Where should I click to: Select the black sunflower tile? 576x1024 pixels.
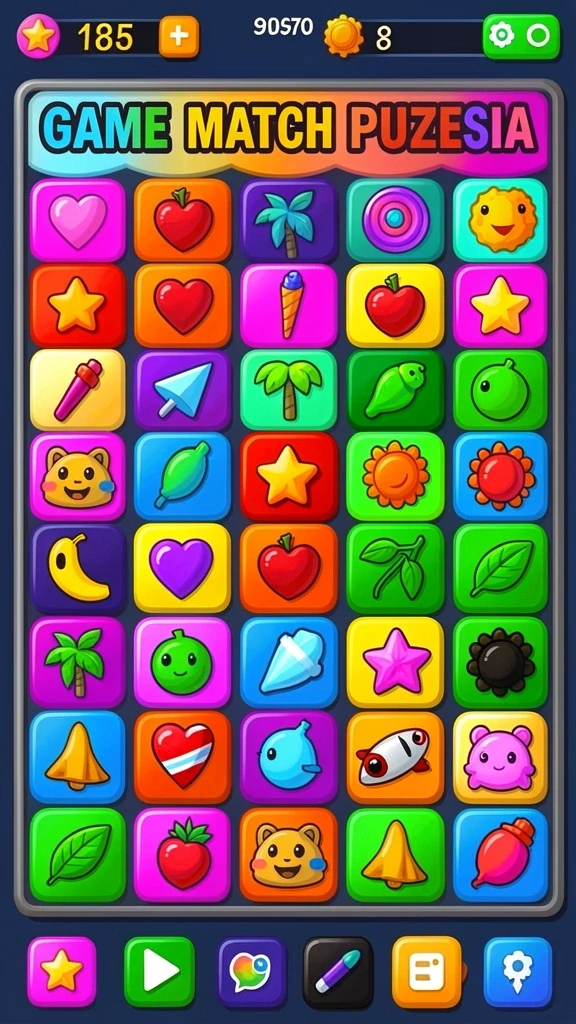pos(500,663)
